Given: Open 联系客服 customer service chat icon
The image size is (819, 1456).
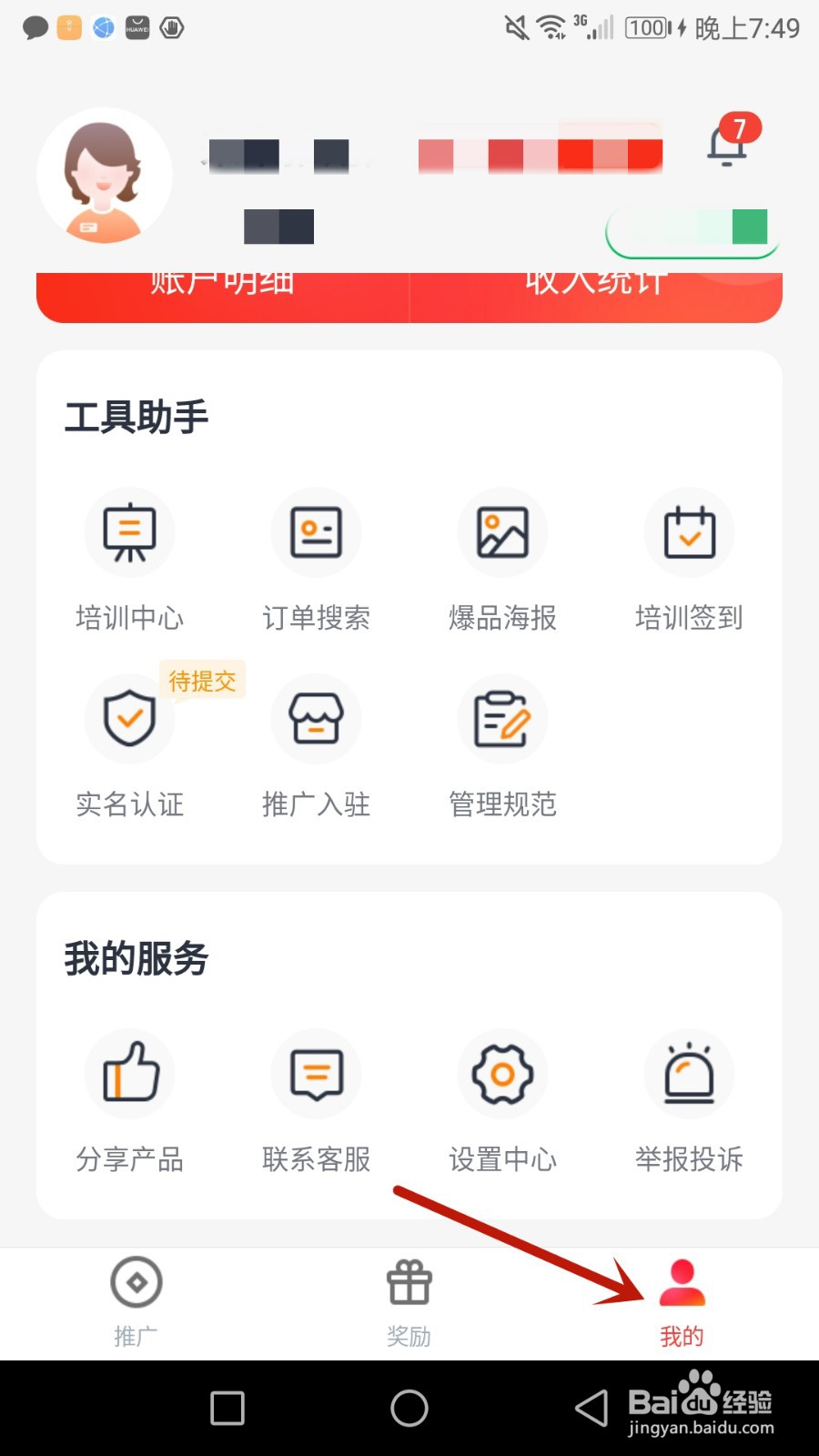Looking at the screenshot, I should (x=316, y=1074).
